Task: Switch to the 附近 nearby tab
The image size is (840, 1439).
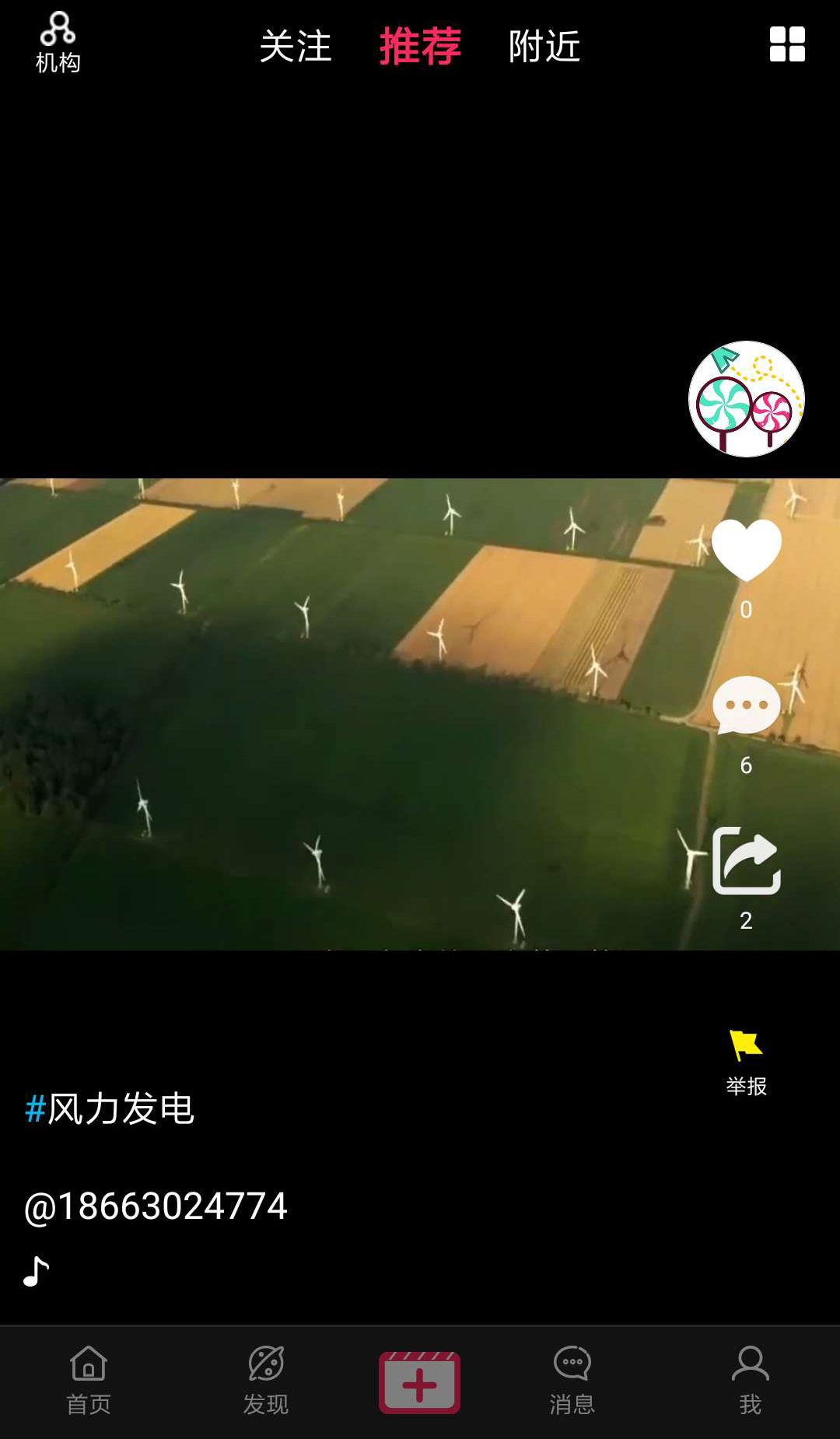Action: point(544,47)
